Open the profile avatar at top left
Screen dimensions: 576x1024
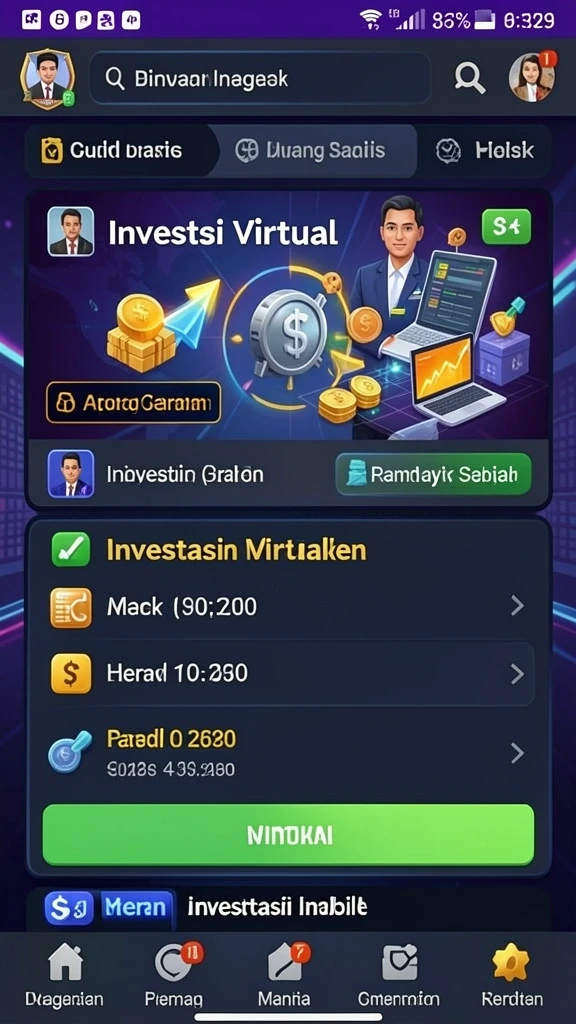pyautogui.click(x=48, y=78)
